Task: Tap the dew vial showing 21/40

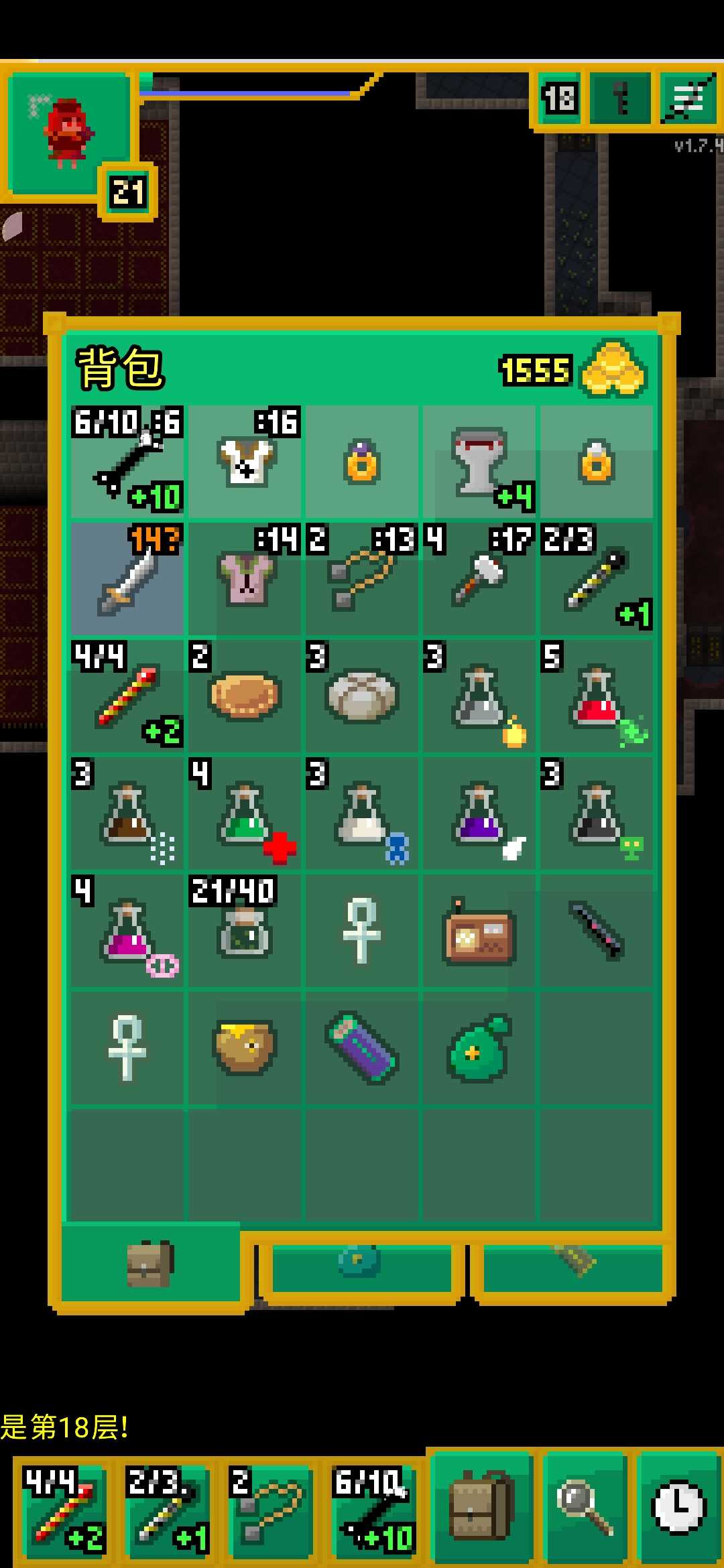Action: coord(245,931)
